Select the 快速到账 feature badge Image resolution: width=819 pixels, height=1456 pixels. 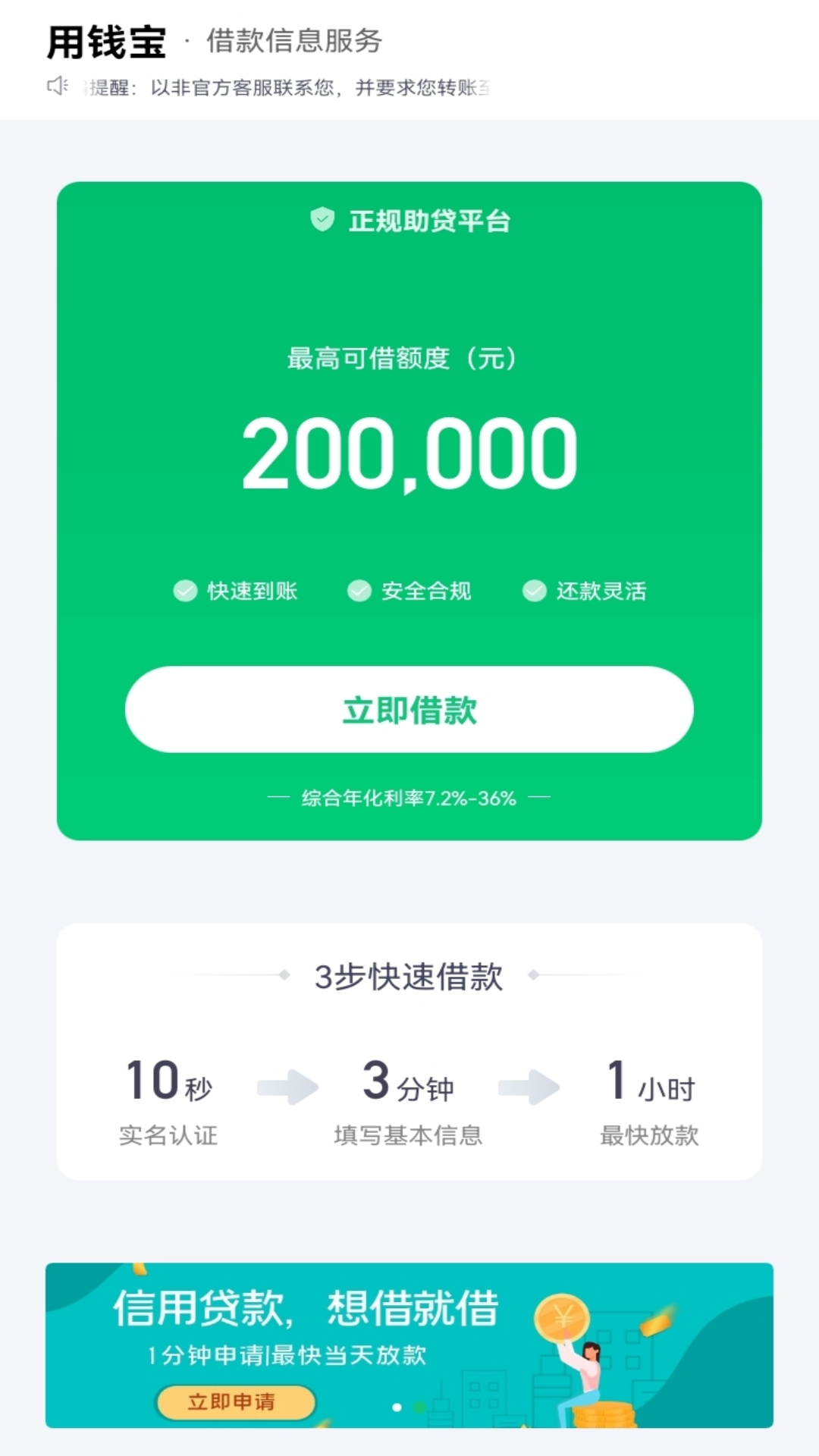click(235, 591)
